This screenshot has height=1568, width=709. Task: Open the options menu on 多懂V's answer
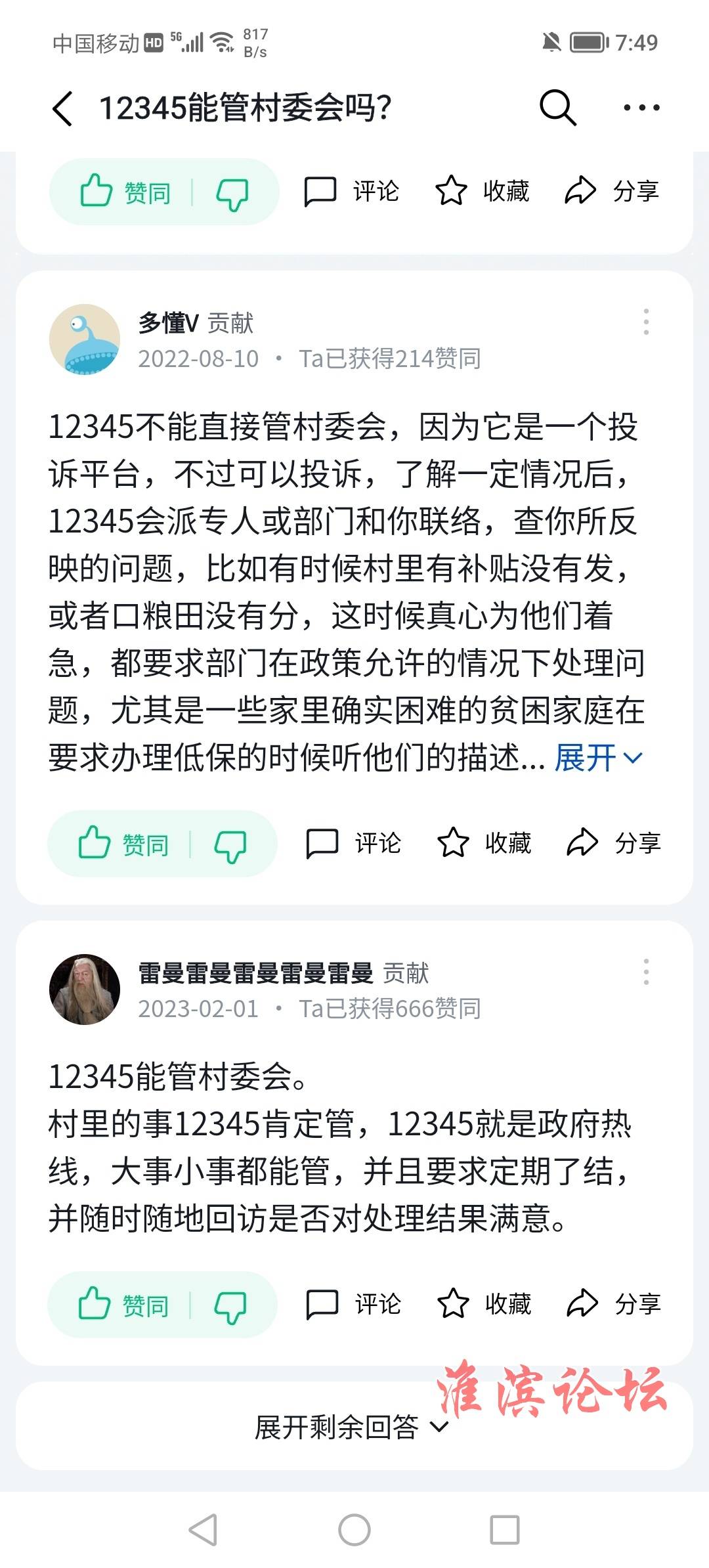pos(646,322)
